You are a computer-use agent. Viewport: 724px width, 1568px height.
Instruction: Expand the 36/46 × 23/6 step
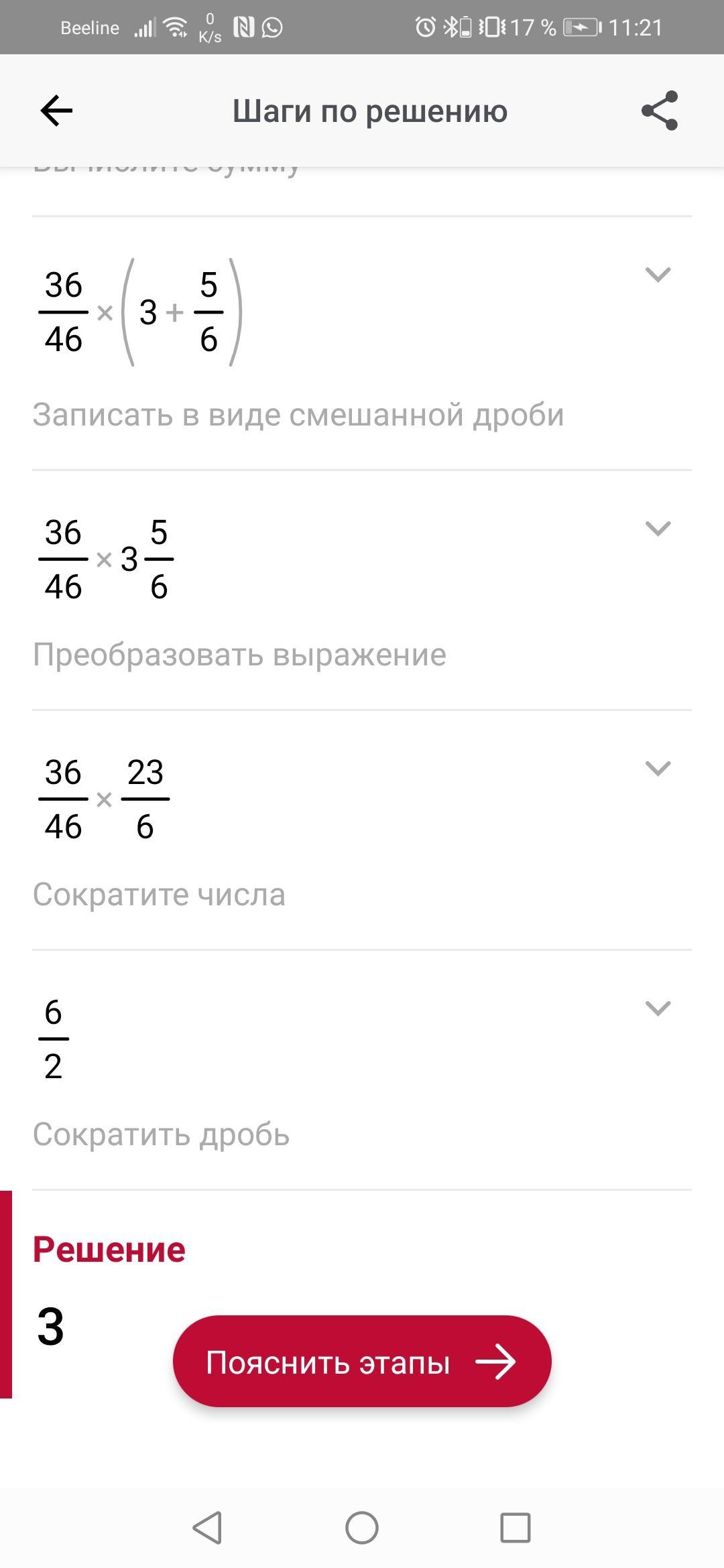657,768
